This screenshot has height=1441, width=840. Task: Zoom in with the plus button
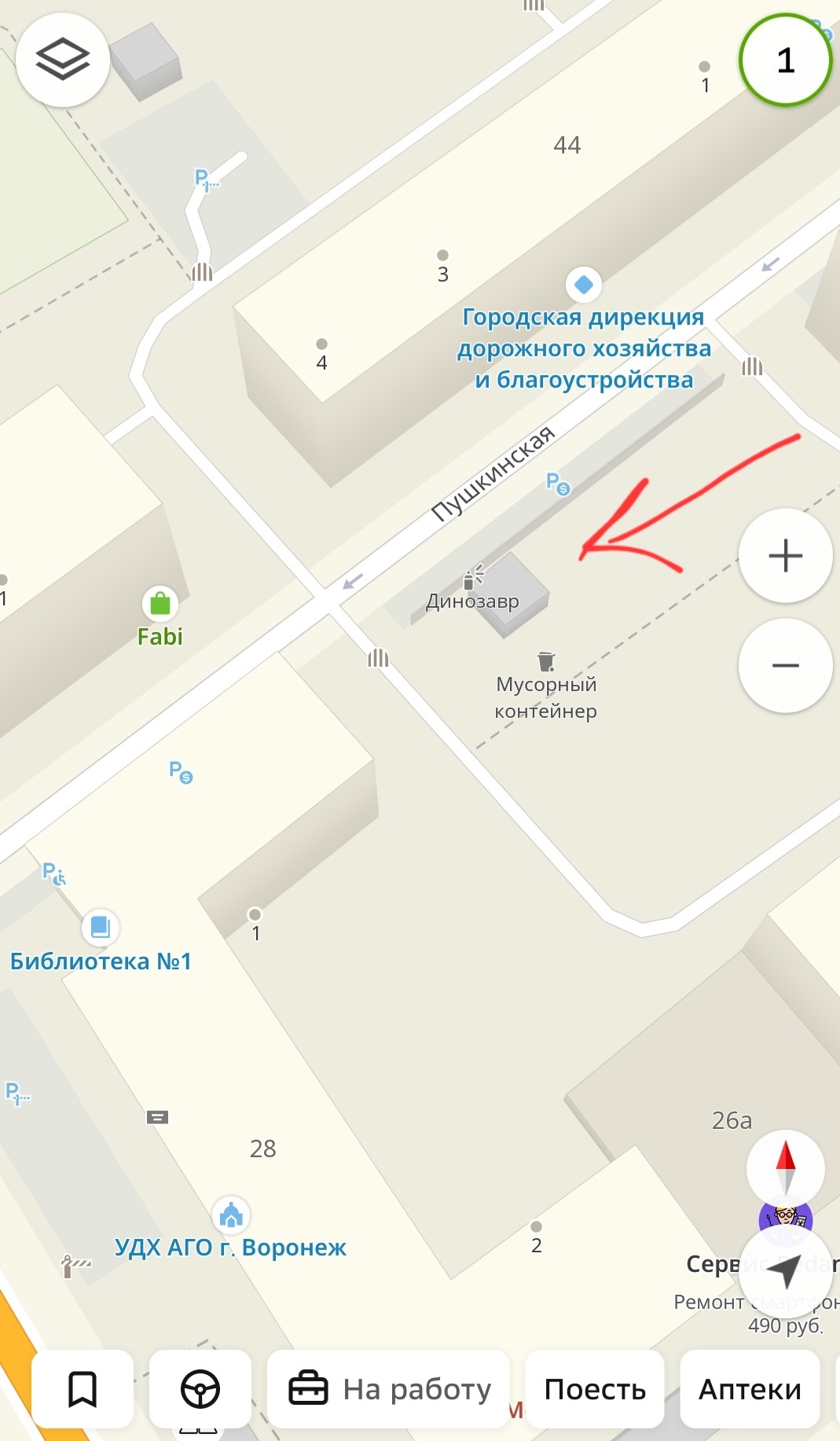(x=785, y=556)
